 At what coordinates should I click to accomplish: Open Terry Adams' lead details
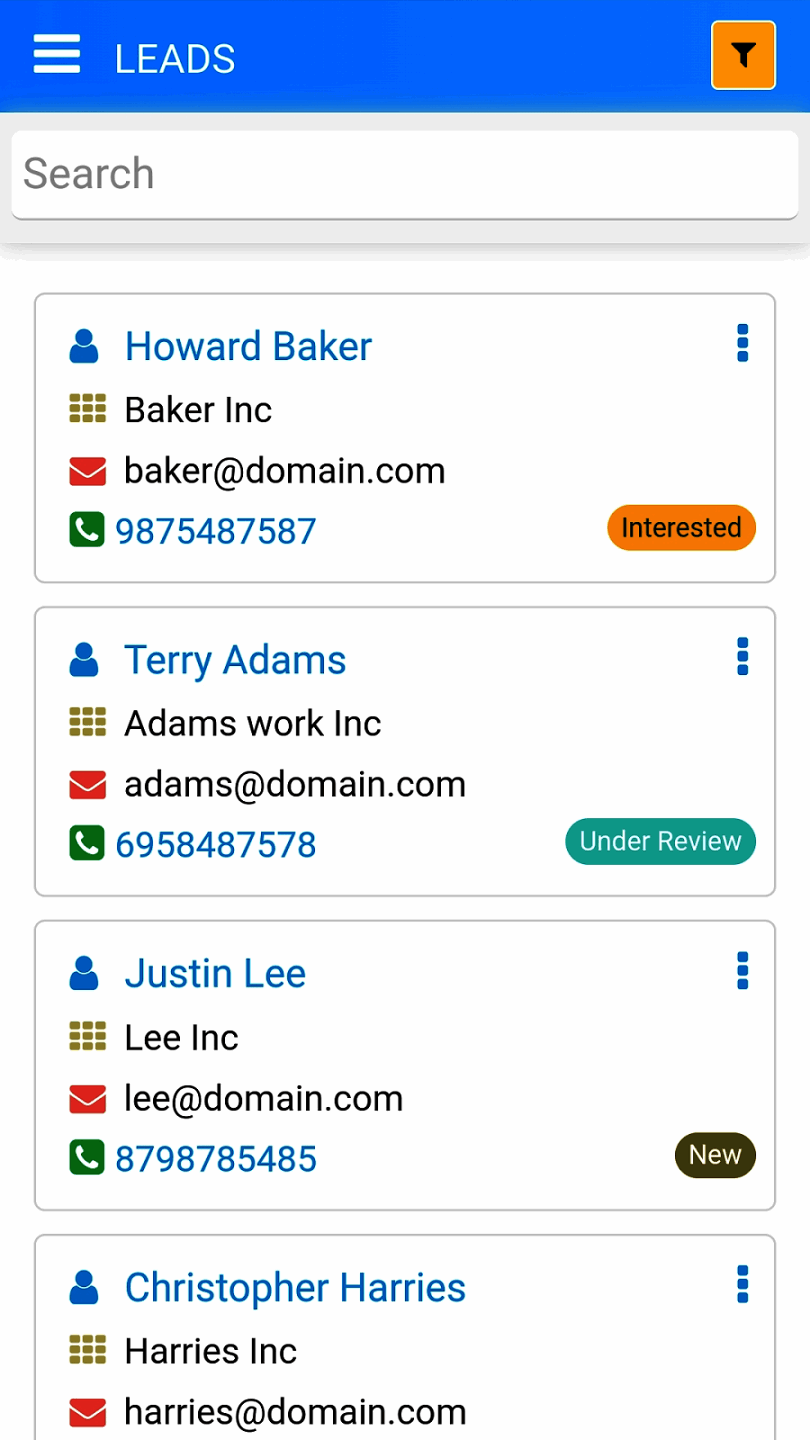tap(235, 661)
